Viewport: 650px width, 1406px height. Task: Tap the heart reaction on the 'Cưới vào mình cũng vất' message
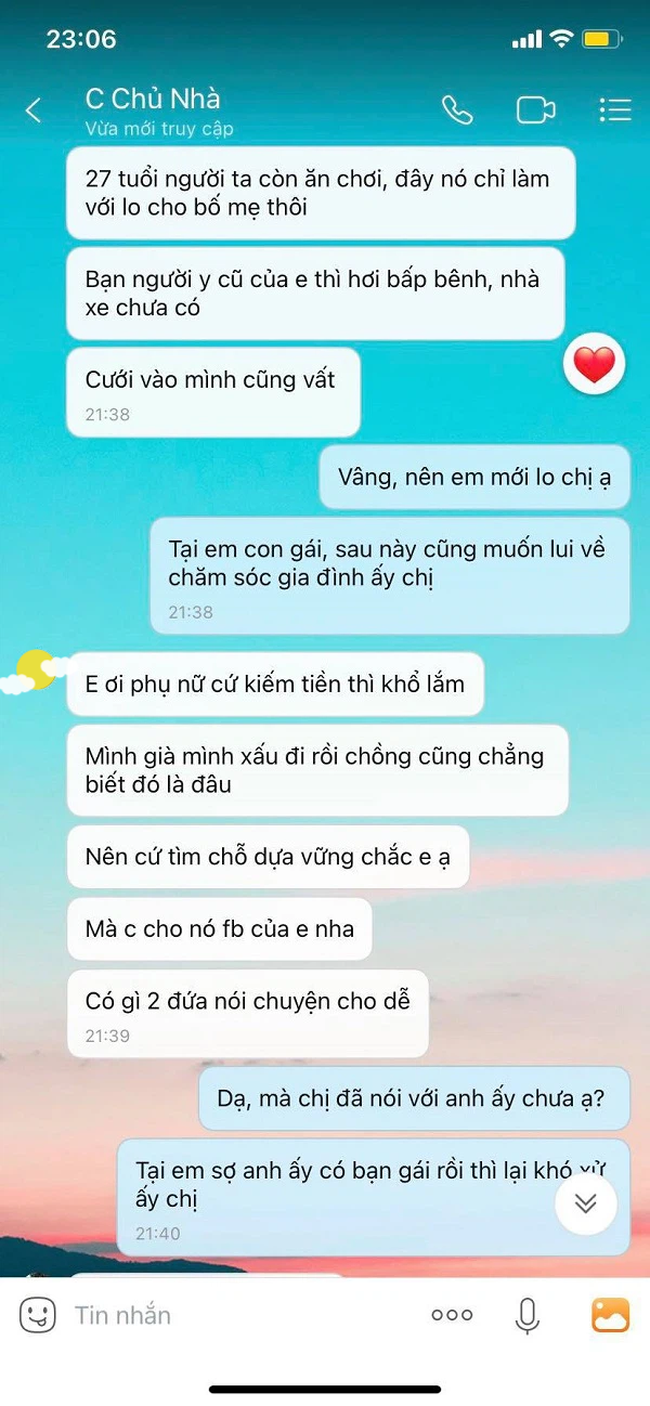tap(594, 367)
